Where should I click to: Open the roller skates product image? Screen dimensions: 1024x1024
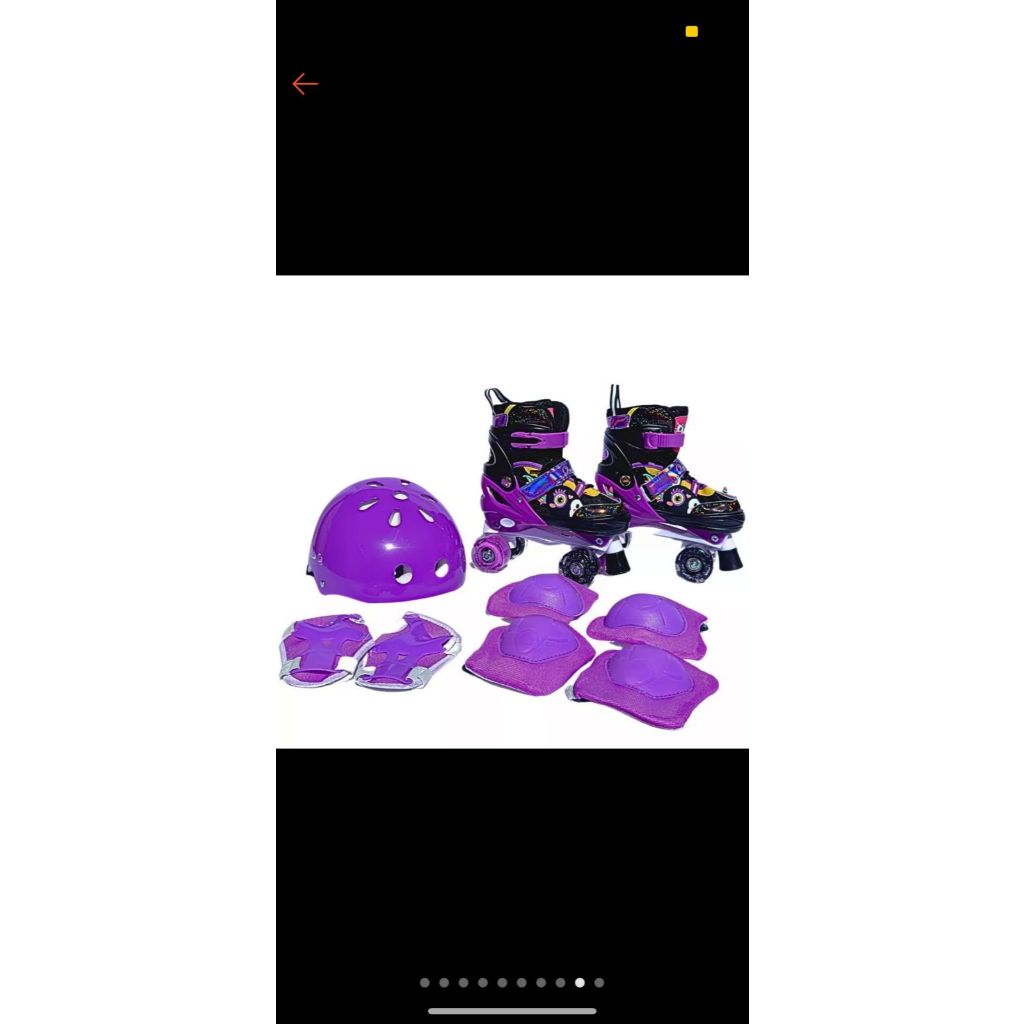[512, 512]
